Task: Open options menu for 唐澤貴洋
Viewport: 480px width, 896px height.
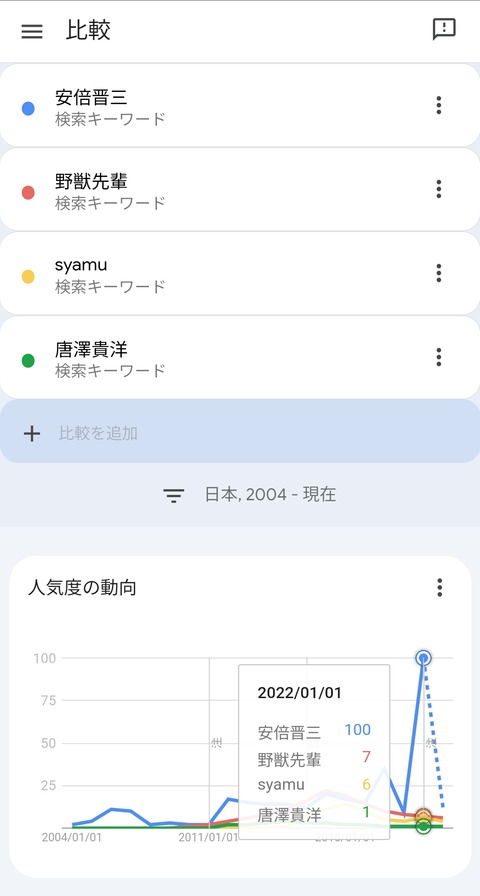Action: 438,357
